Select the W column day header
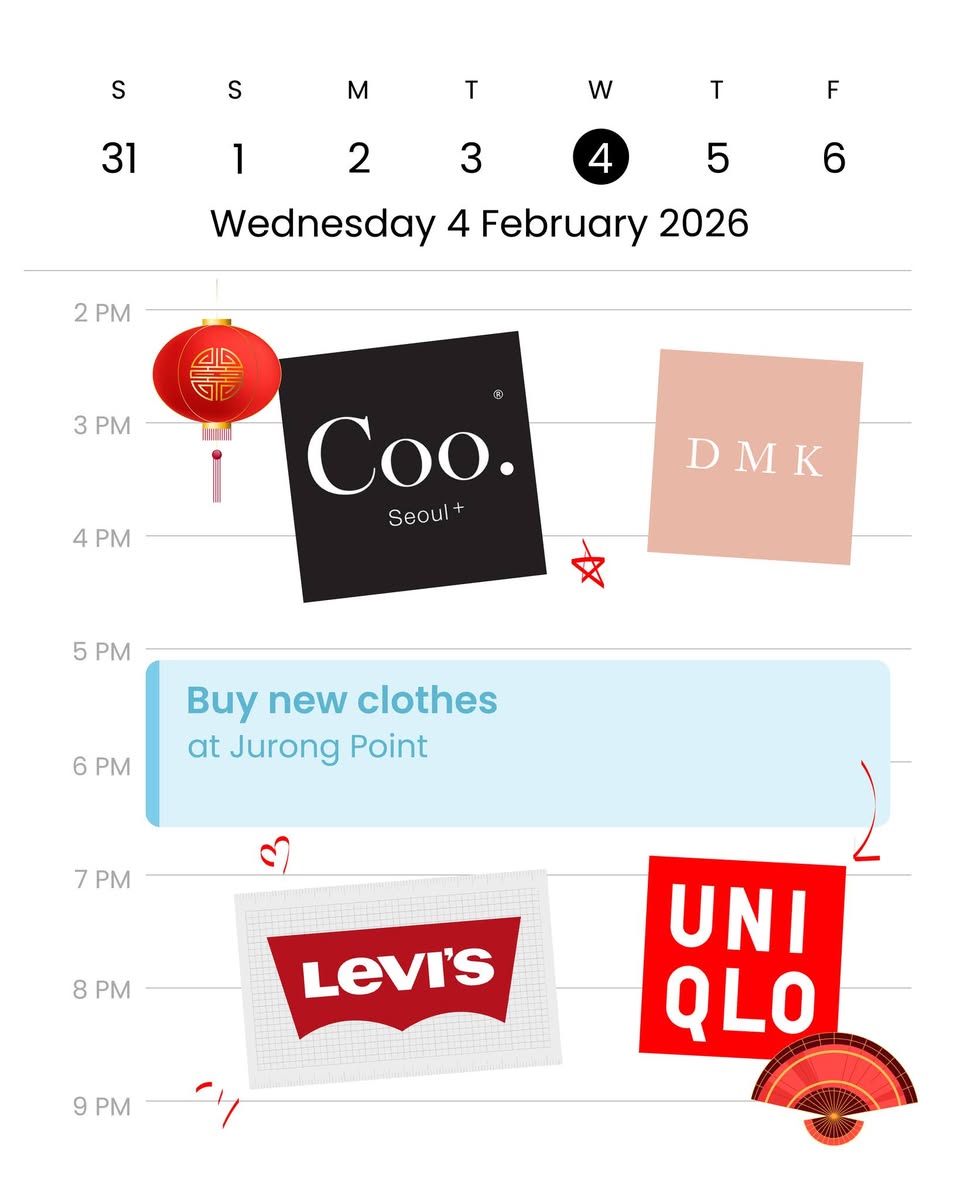The image size is (960, 1200). (x=600, y=90)
